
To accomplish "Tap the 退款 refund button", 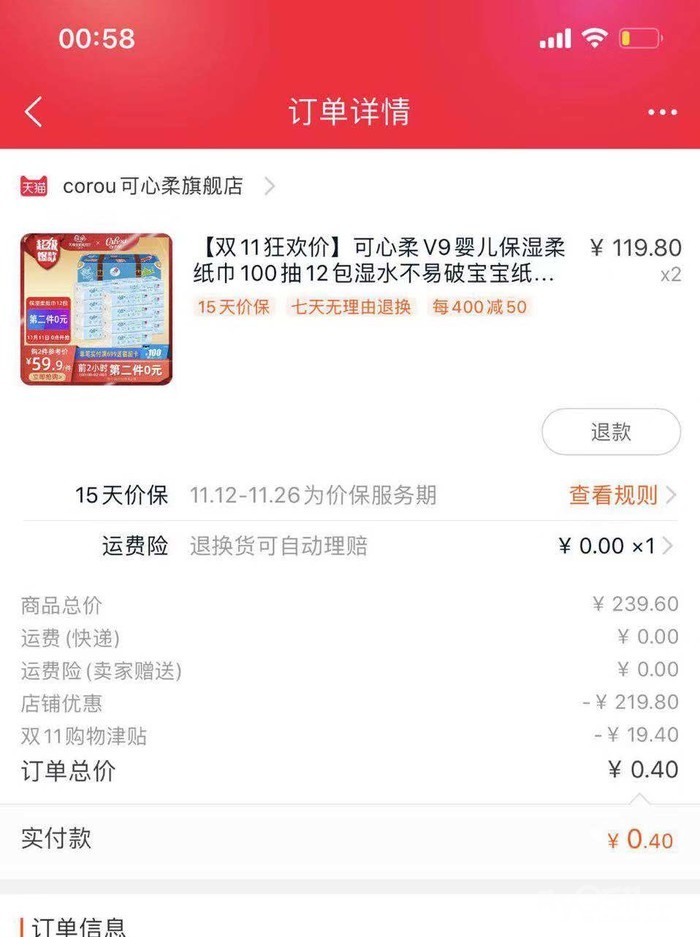I will (611, 432).
